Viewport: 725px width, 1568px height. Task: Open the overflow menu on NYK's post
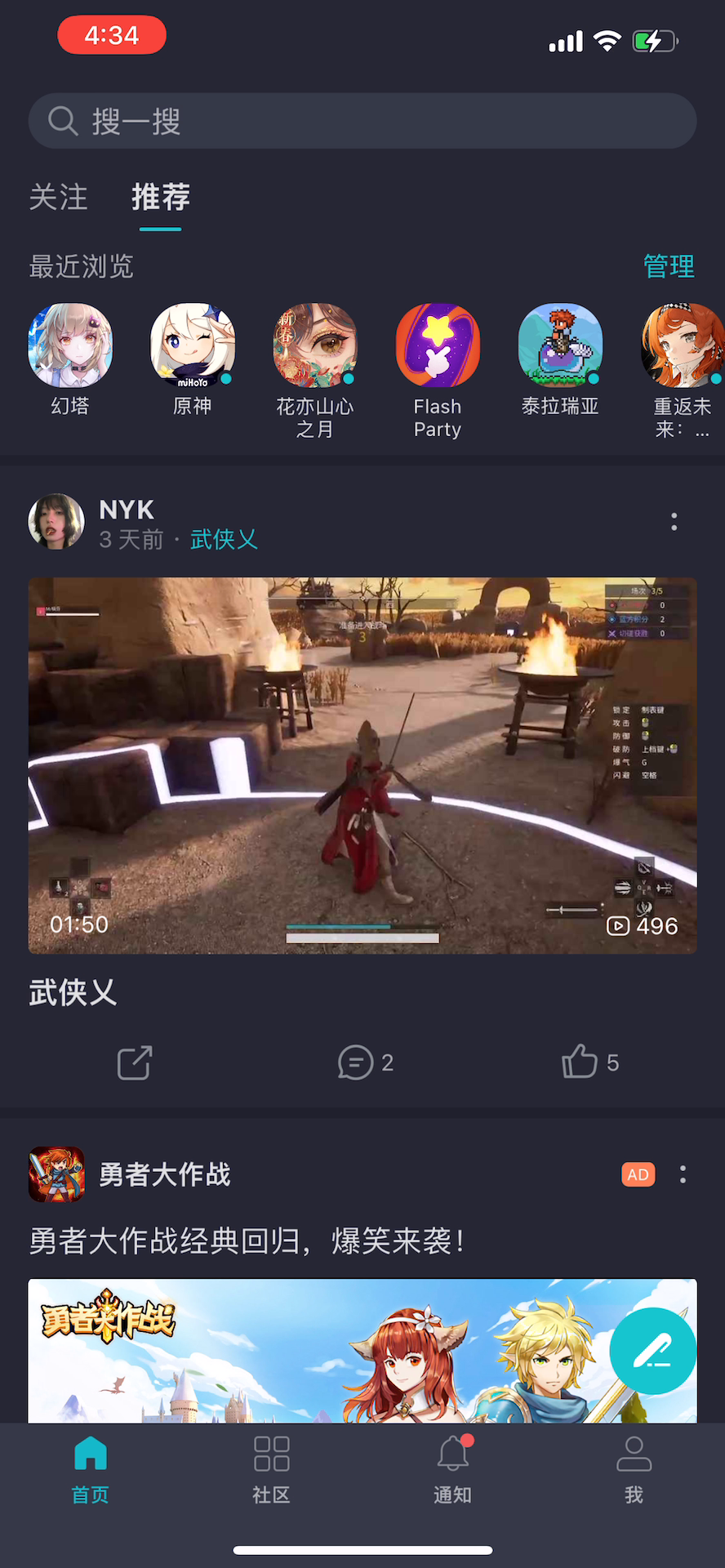[x=674, y=522]
